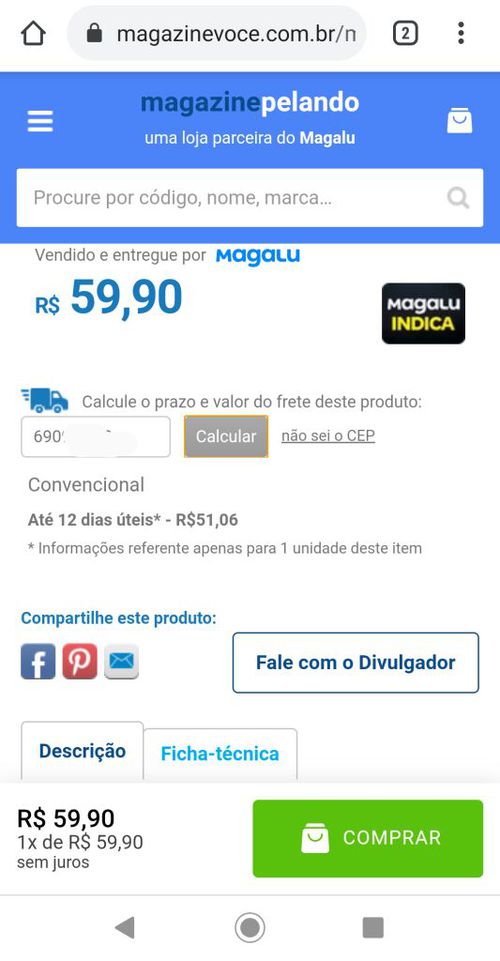Go back with the system back button
The height and width of the screenshot is (961, 500).
click(125, 927)
